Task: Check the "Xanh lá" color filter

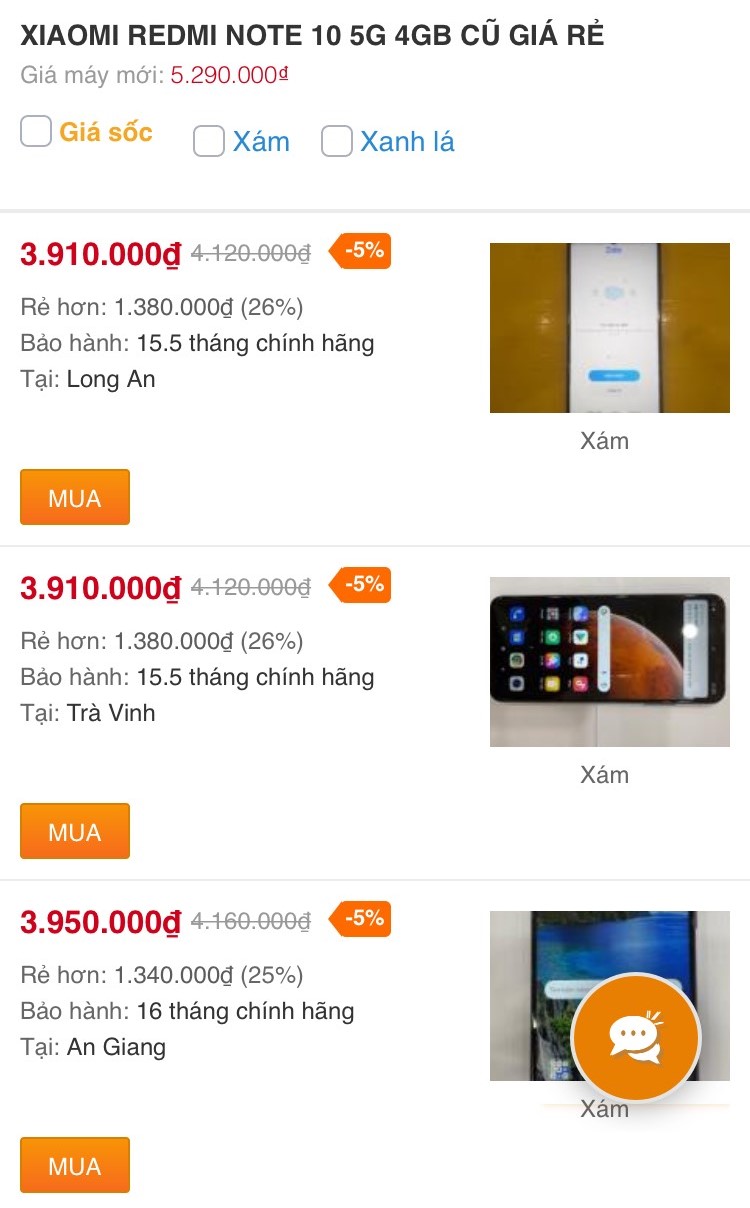Action: point(336,142)
